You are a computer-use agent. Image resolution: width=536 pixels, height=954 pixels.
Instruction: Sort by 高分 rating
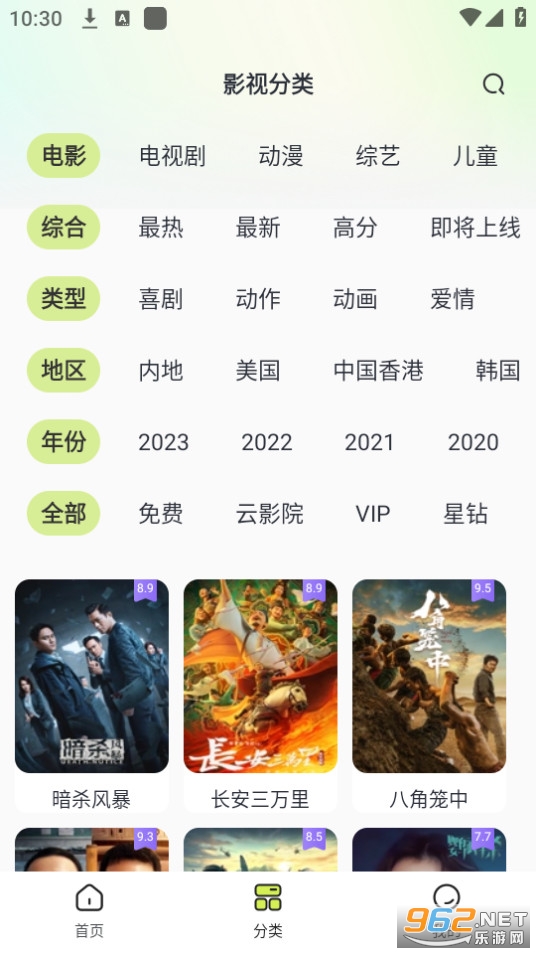[355, 228]
